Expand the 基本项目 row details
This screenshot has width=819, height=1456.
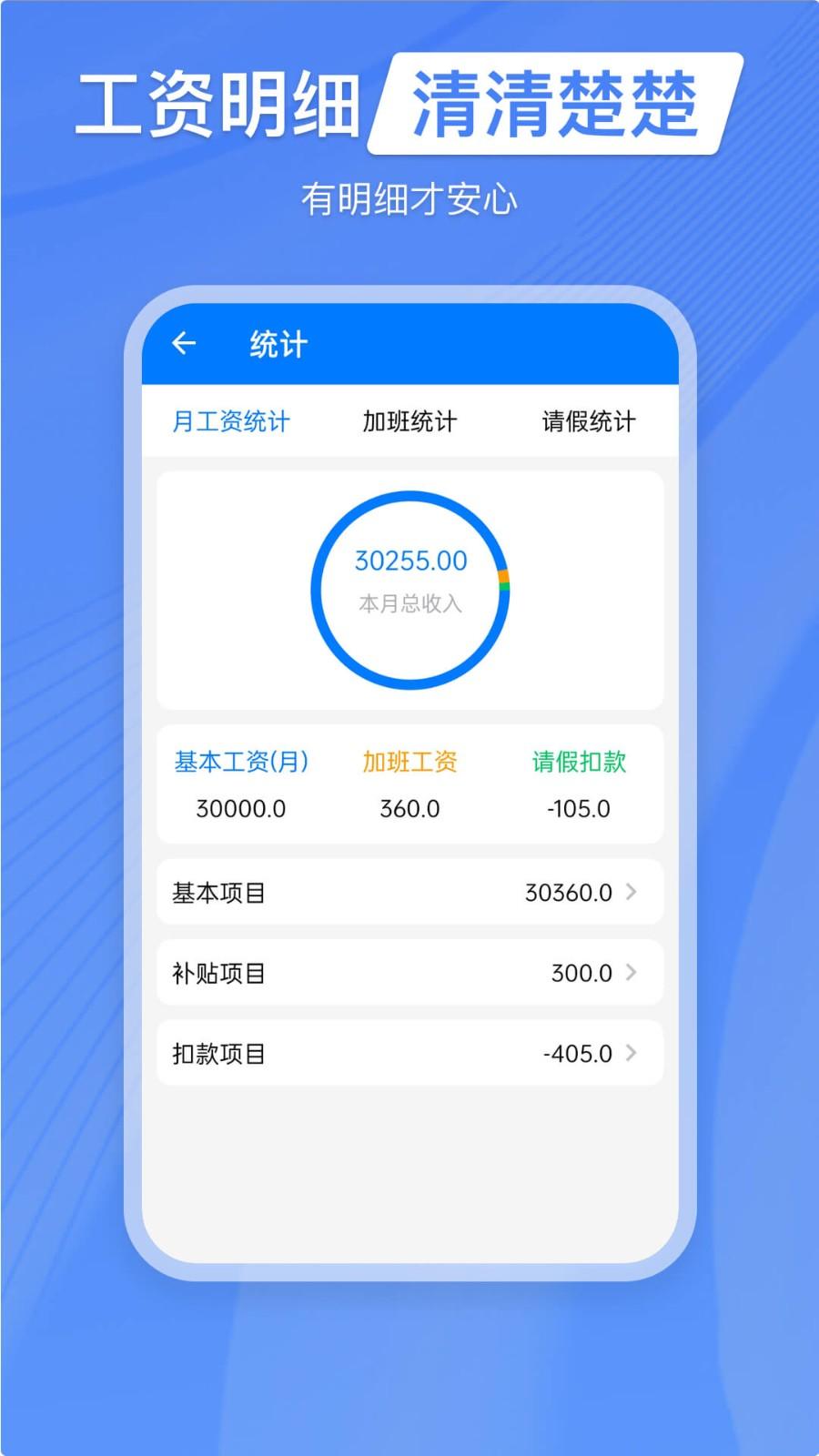(409, 893)
